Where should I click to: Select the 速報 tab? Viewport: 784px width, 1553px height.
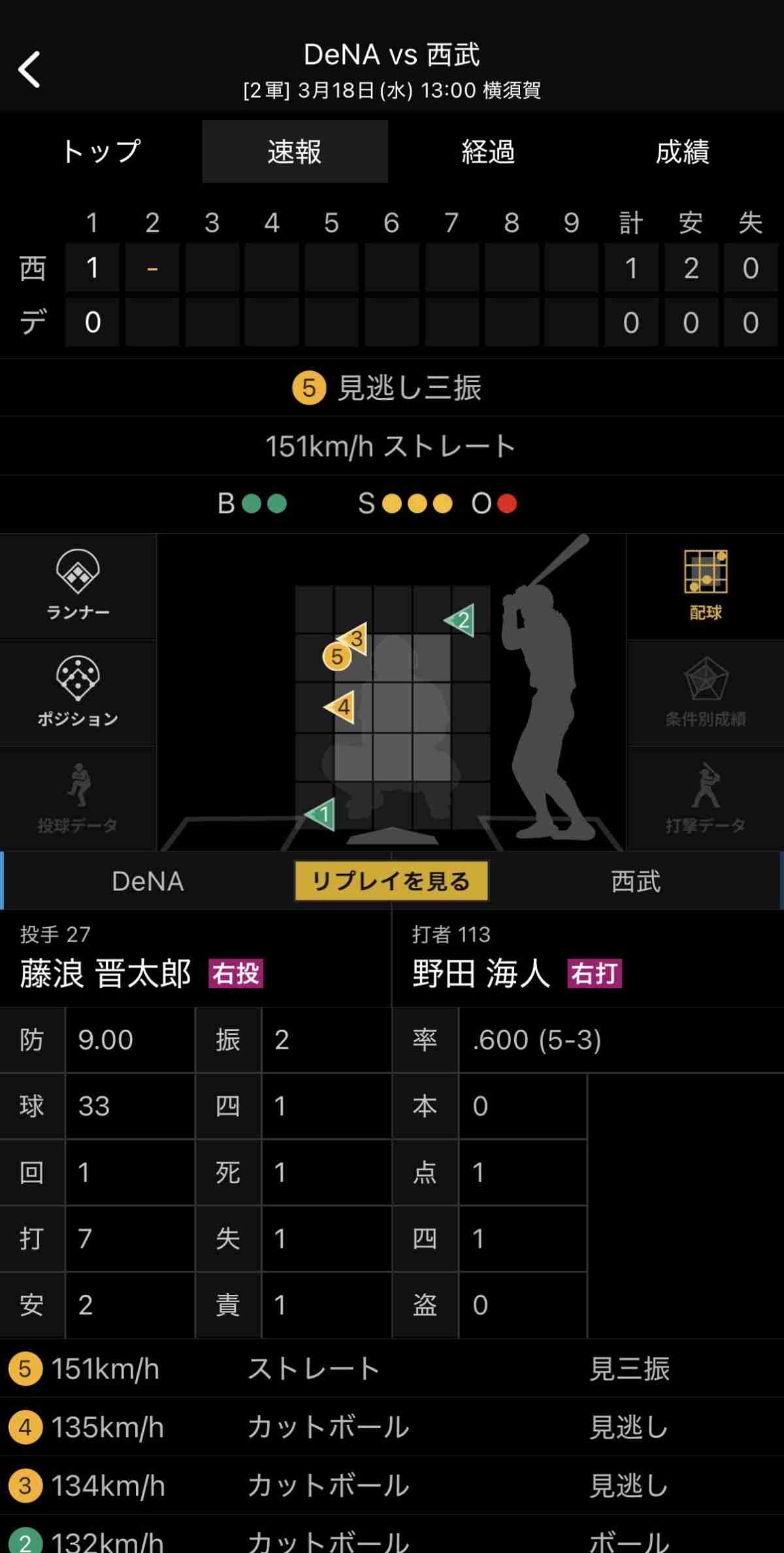click(295, 152)
